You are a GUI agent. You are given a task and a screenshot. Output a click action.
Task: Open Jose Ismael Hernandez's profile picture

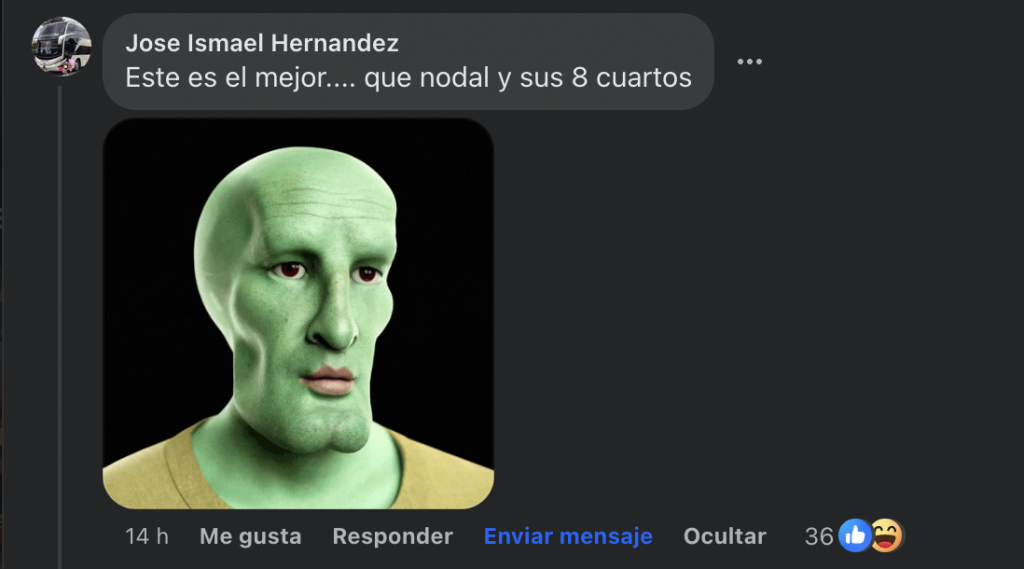click(x=62, y=47)
